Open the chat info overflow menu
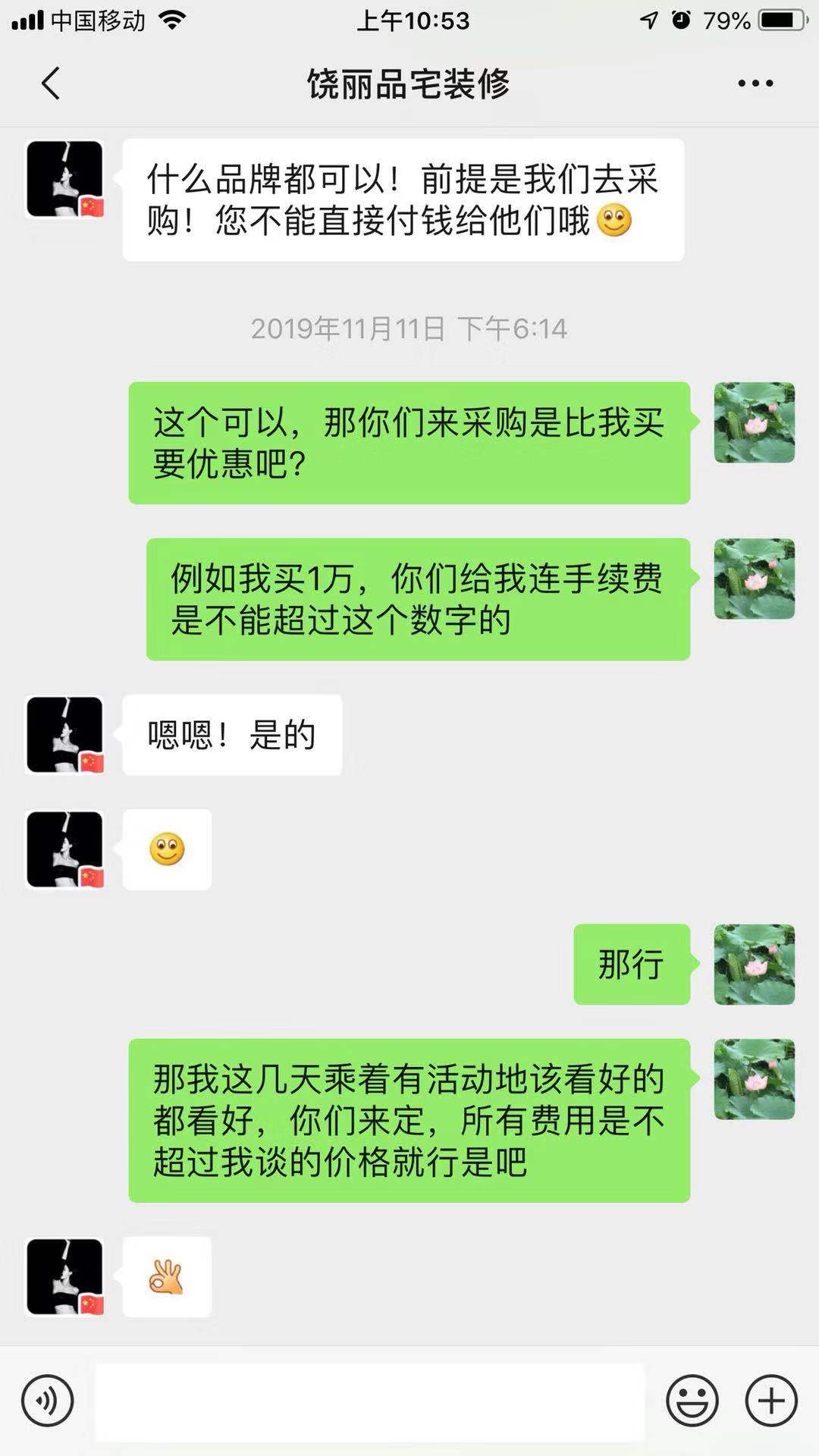Image resolution: width=819 pixels, height=1456 pixels. coord(755,83)
